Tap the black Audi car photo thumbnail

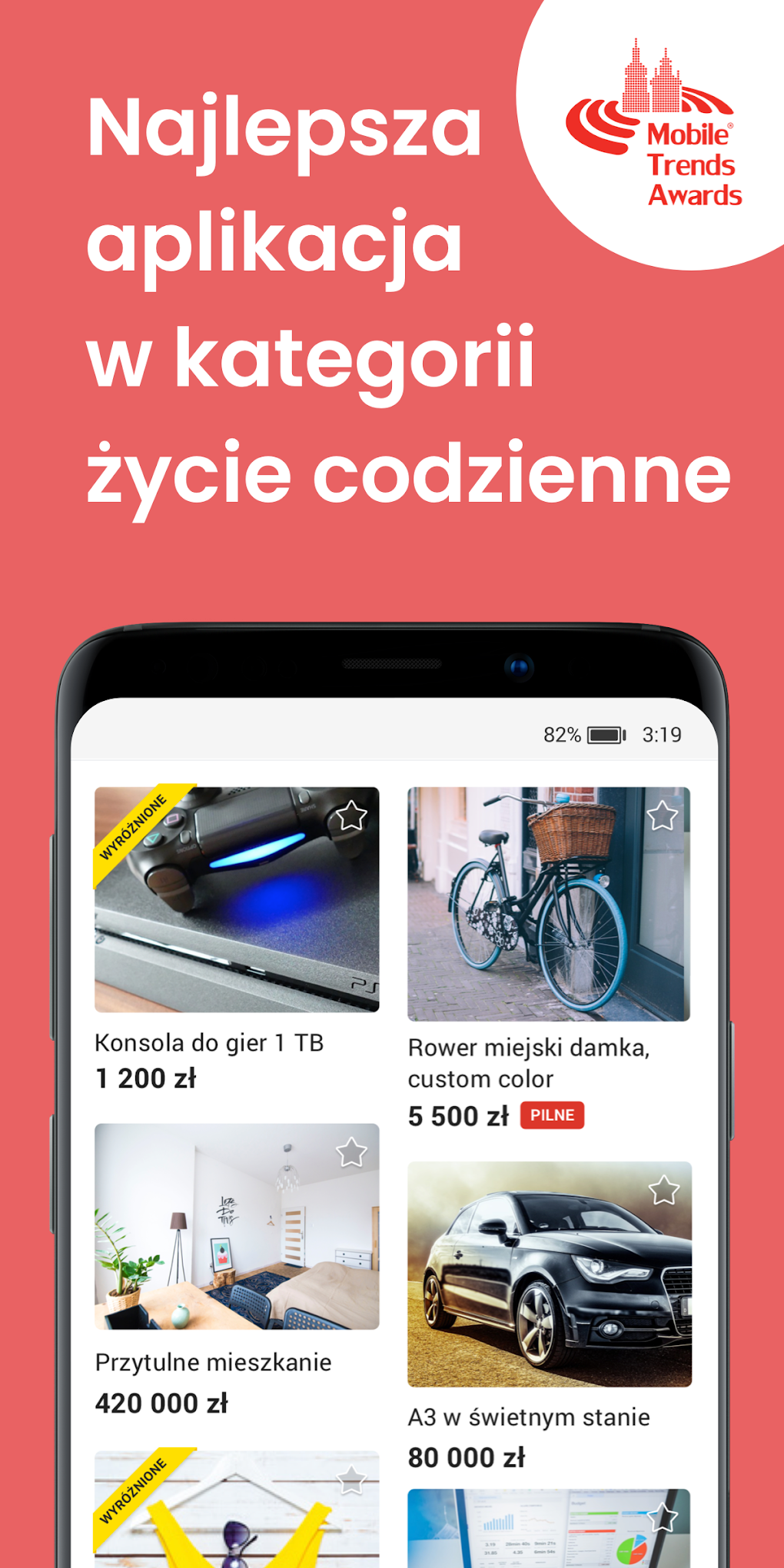point(550,1268)
